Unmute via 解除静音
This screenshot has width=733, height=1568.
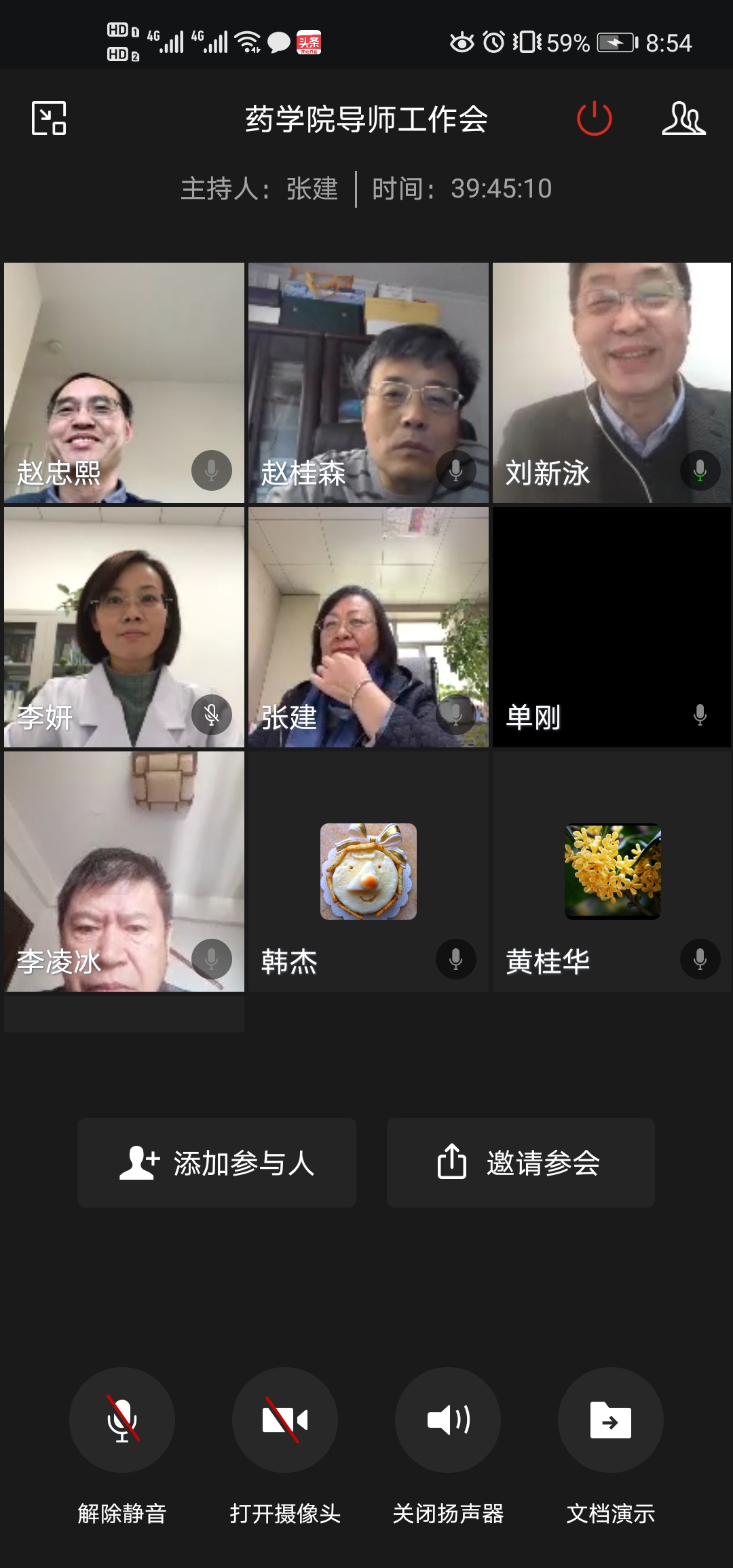click(x=122, y=1420)
